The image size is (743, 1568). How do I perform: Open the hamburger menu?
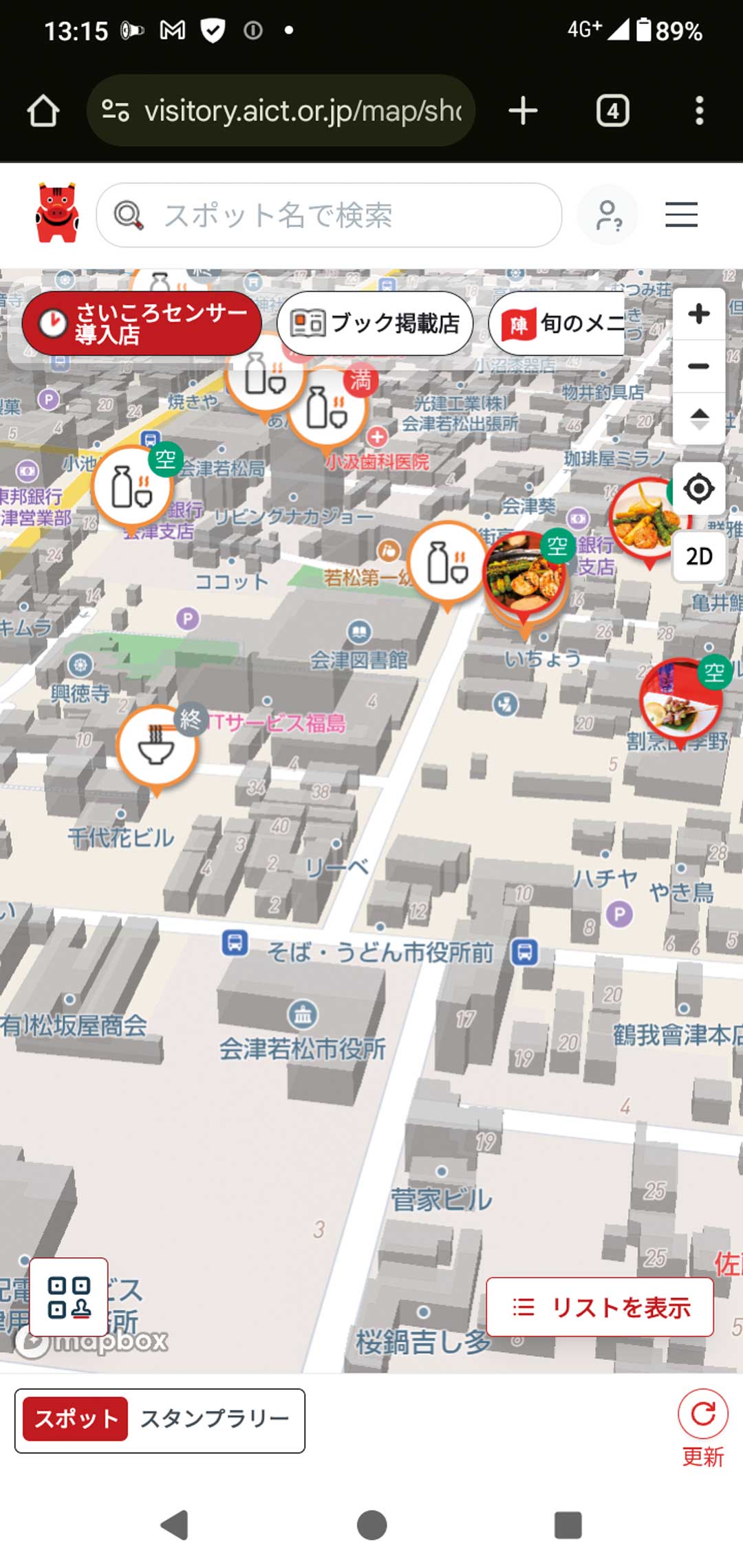point(681,215)
